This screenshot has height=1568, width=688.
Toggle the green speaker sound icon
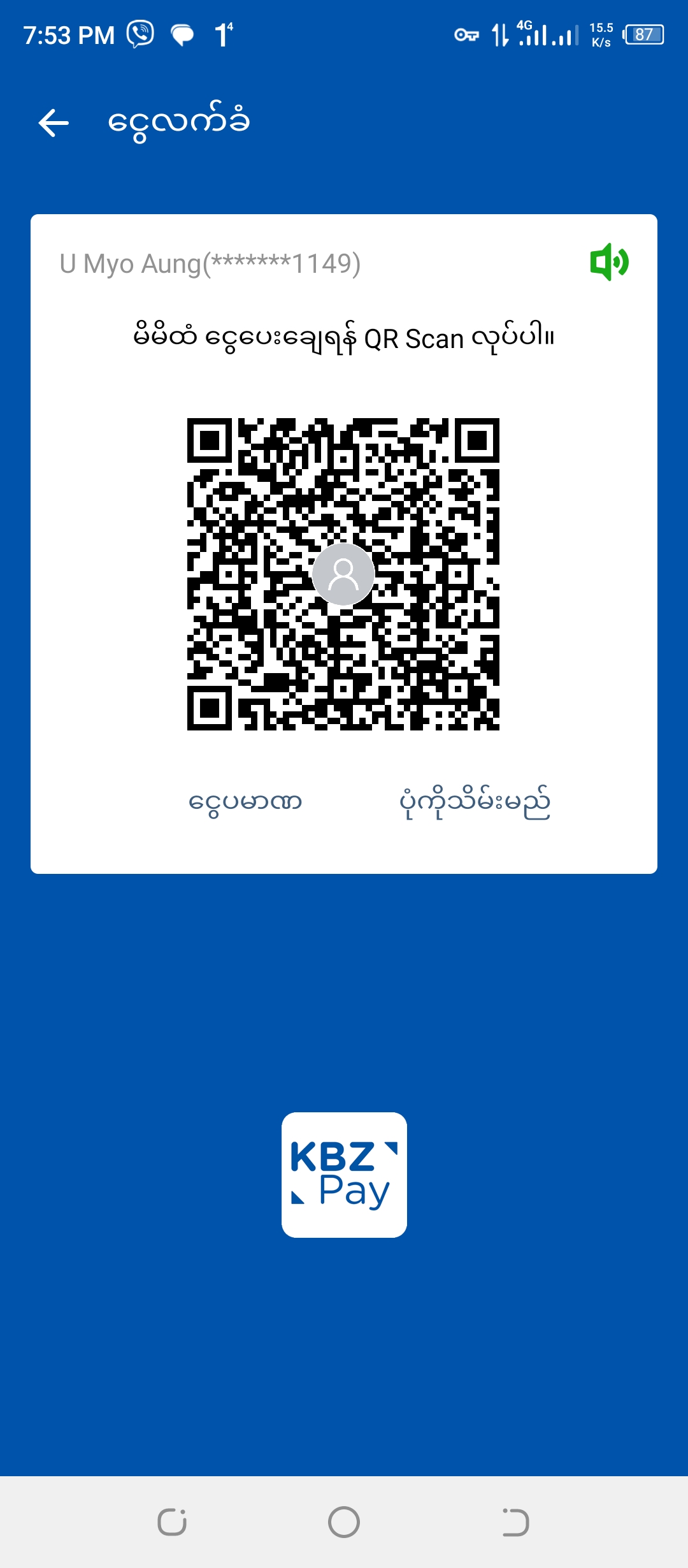[x=609, y=262]
